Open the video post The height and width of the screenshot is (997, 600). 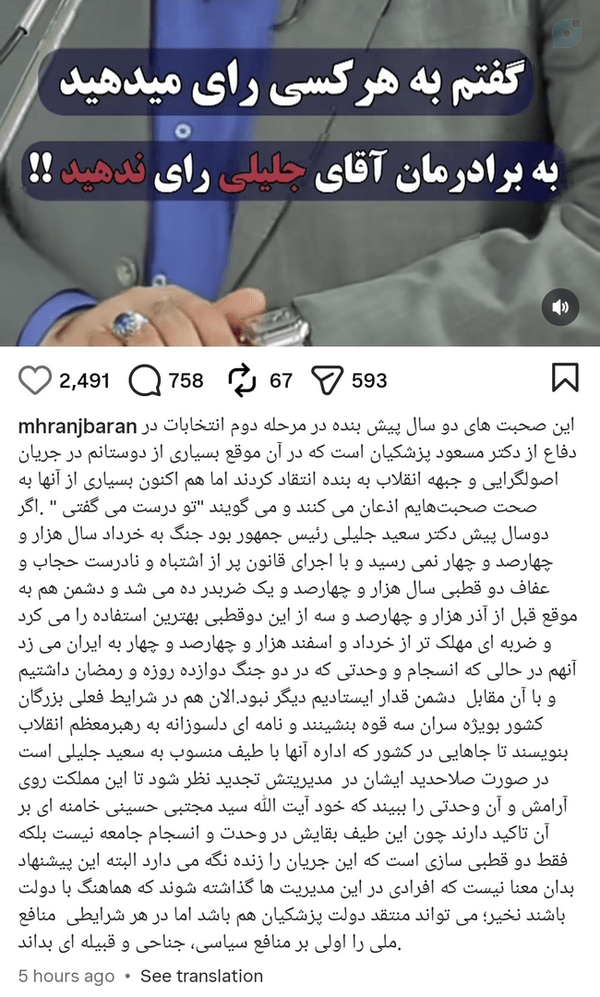pyautogui.click(x=300, y=173)
